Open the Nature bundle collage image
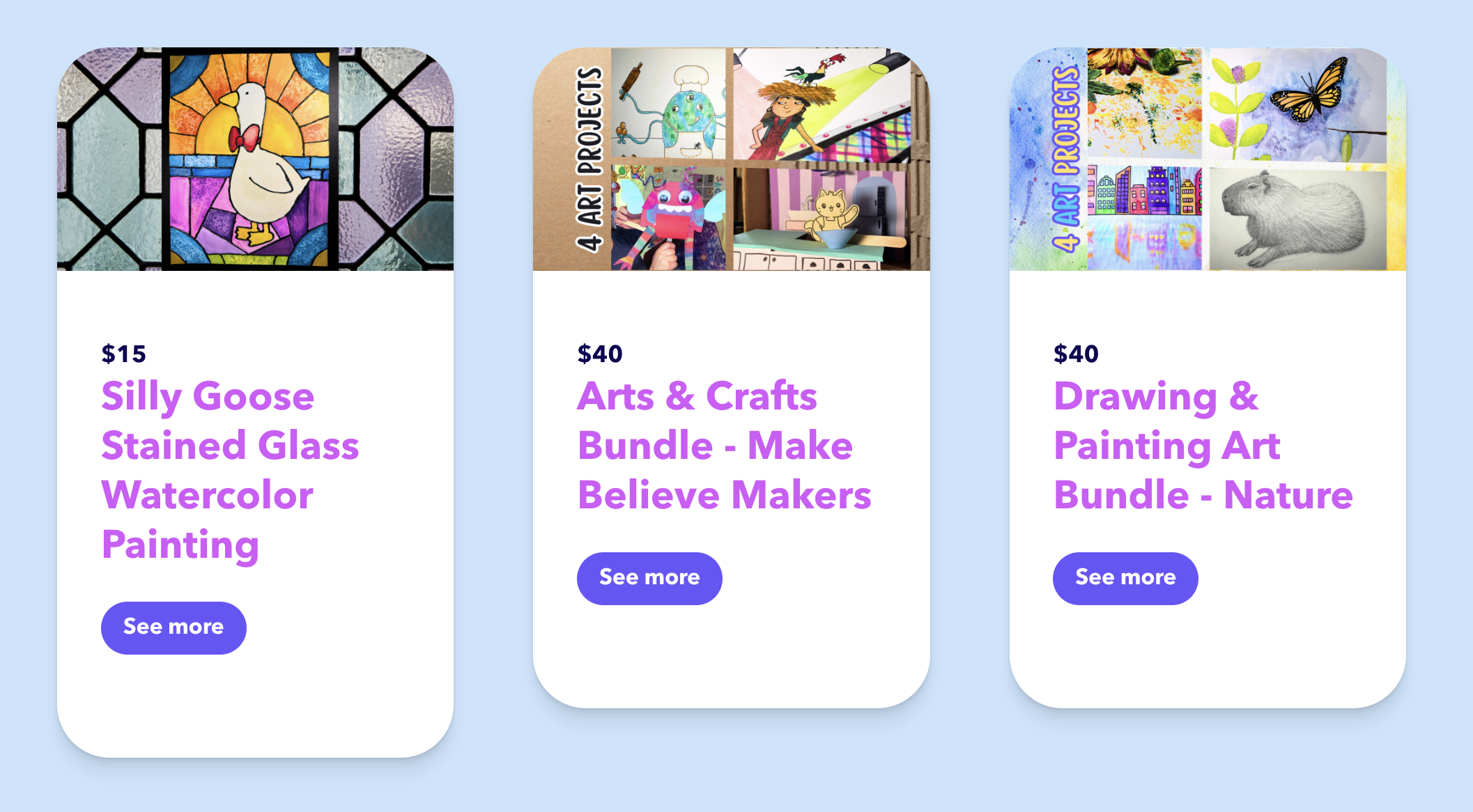The height and width of the screenshot is (812, 1473). 1208,159
